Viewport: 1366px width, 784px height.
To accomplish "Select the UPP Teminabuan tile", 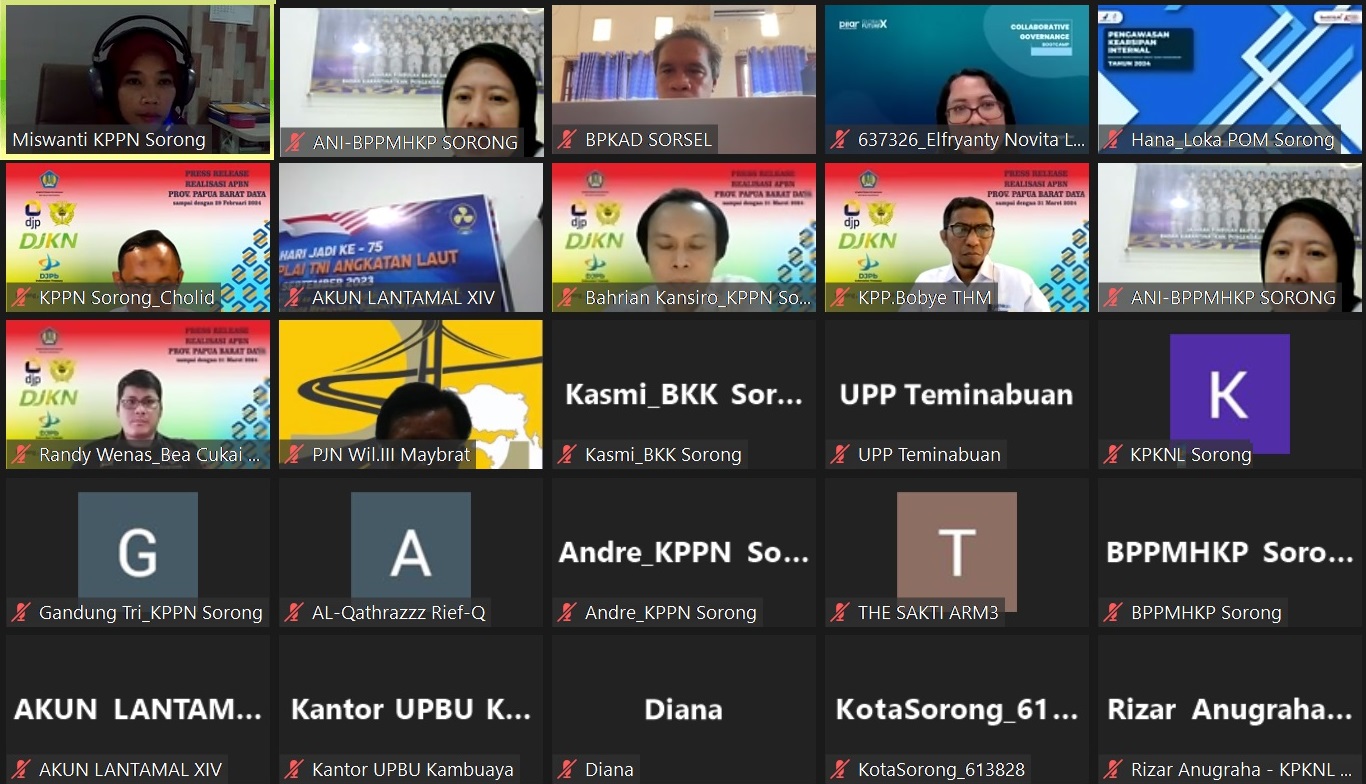I will (x=956, y=394).
